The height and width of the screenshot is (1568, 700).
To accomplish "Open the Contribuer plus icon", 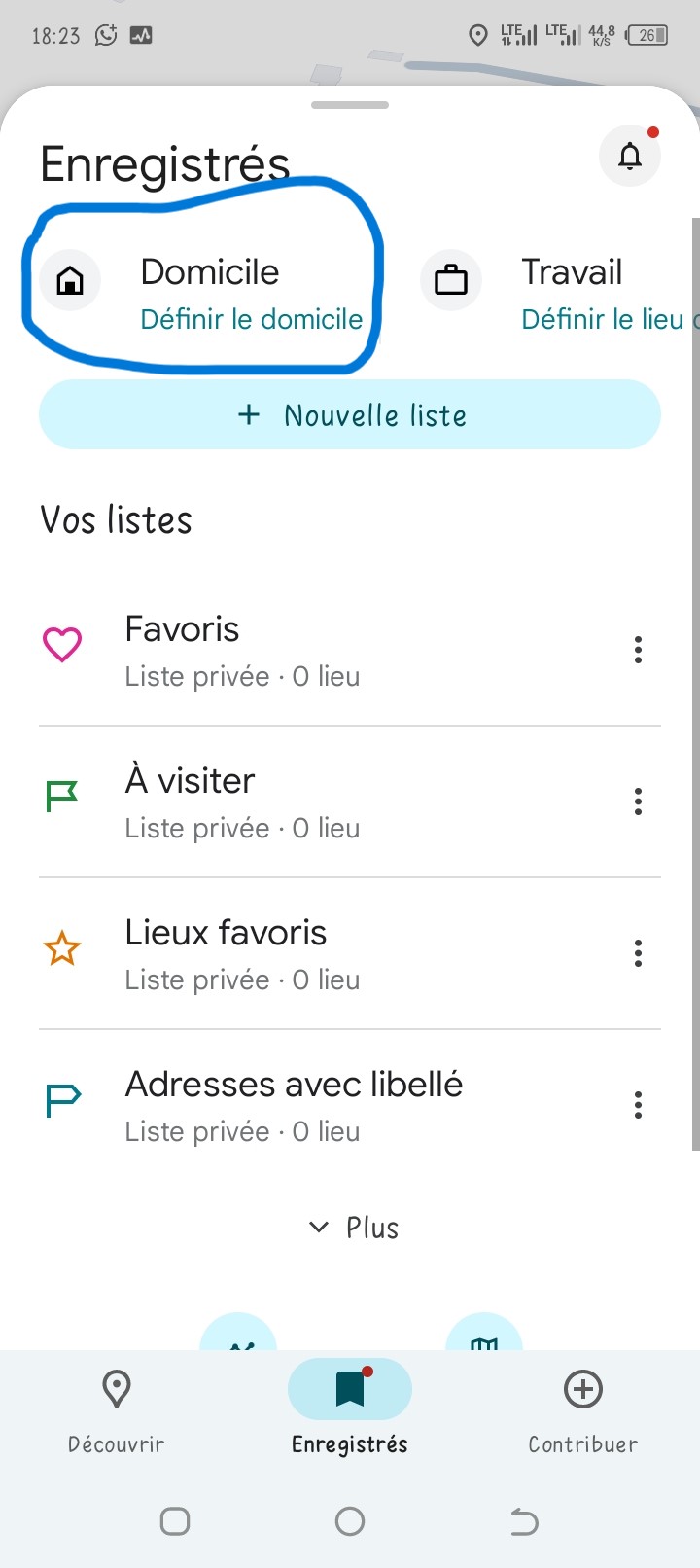I will pos(581,1389).
